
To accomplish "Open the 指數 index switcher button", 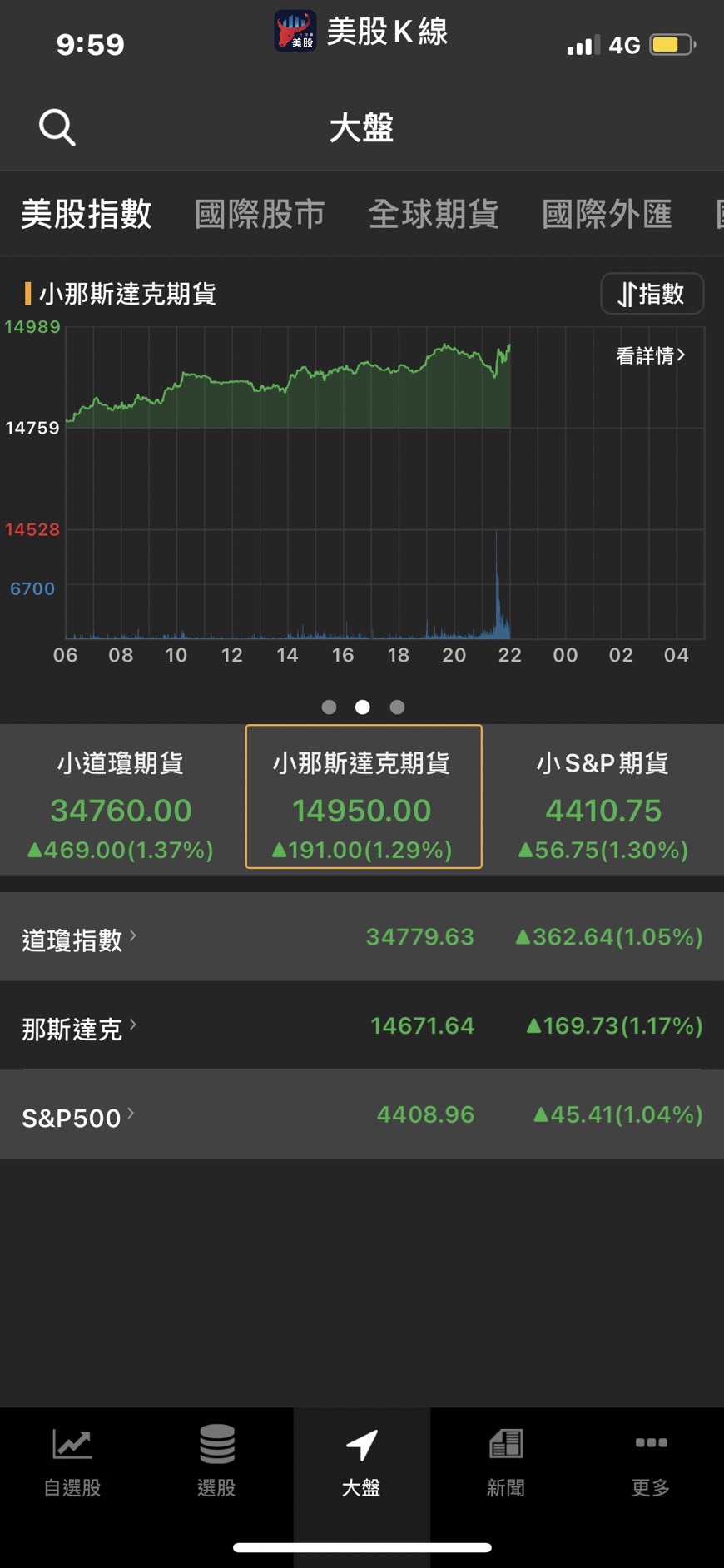I will click(x=652, y=294).
